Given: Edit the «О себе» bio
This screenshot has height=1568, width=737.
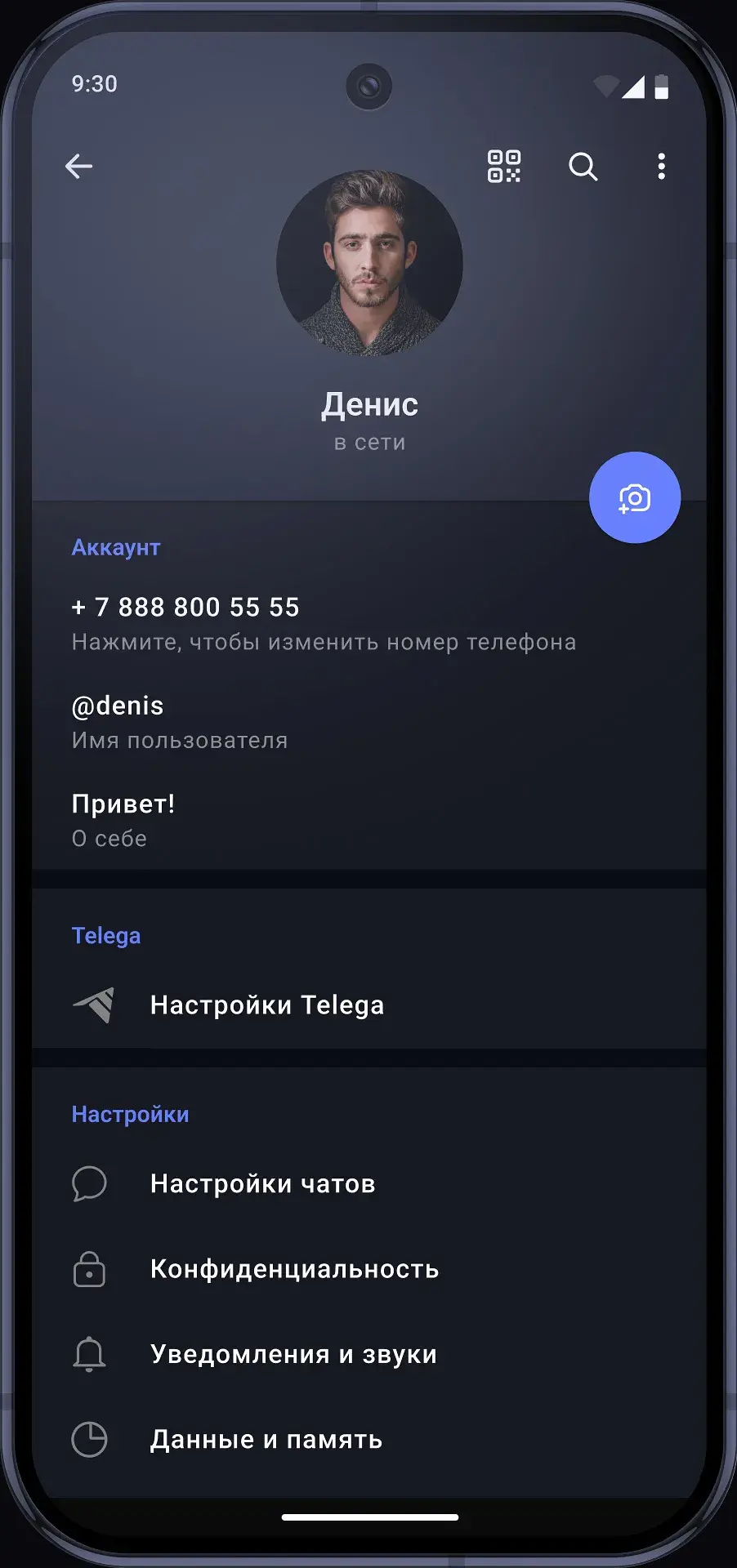Looking at the screenshot, I should pyautogui.click(x=123, y=820).
